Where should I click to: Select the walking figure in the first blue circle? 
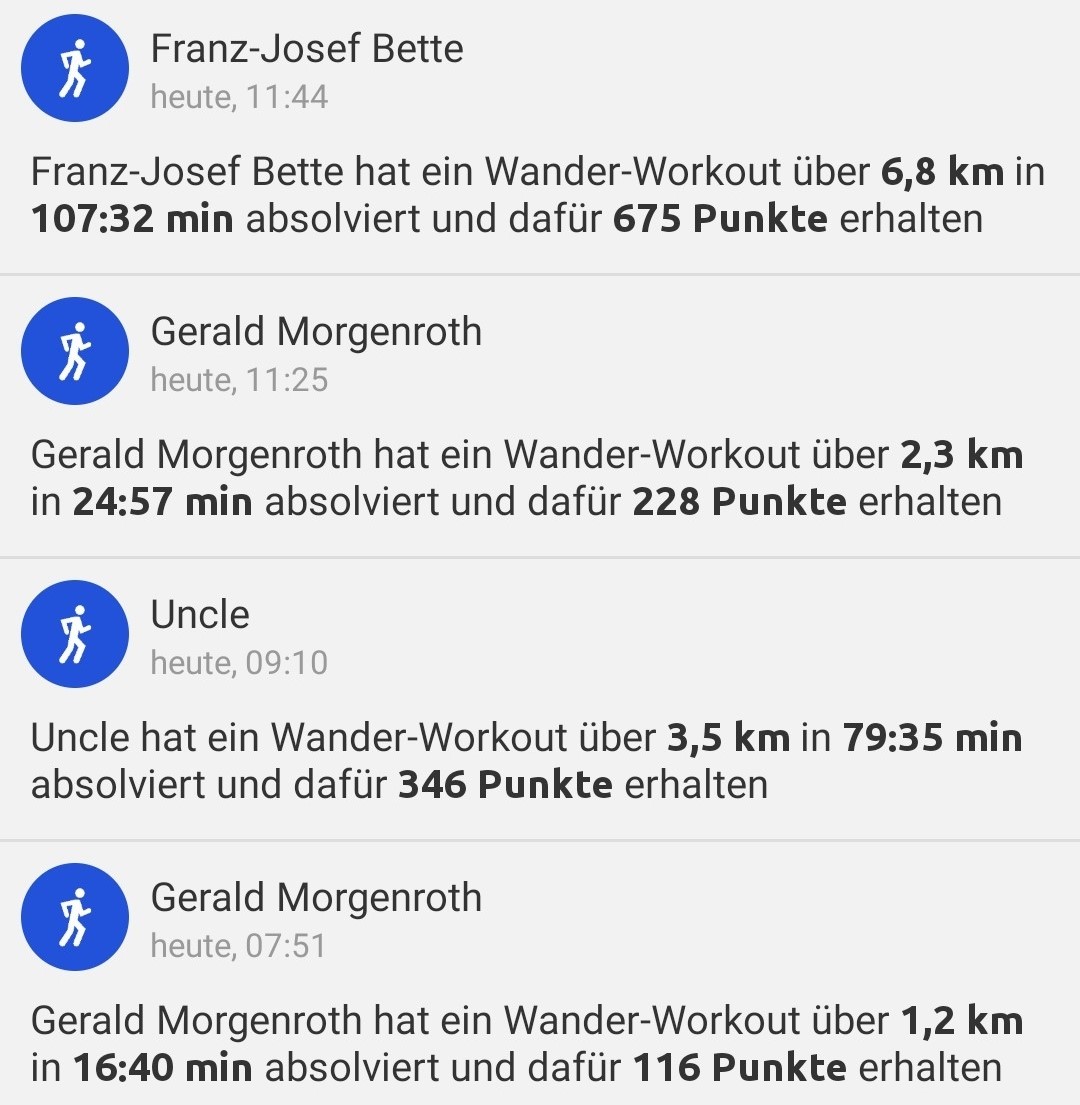pos(74,67)
